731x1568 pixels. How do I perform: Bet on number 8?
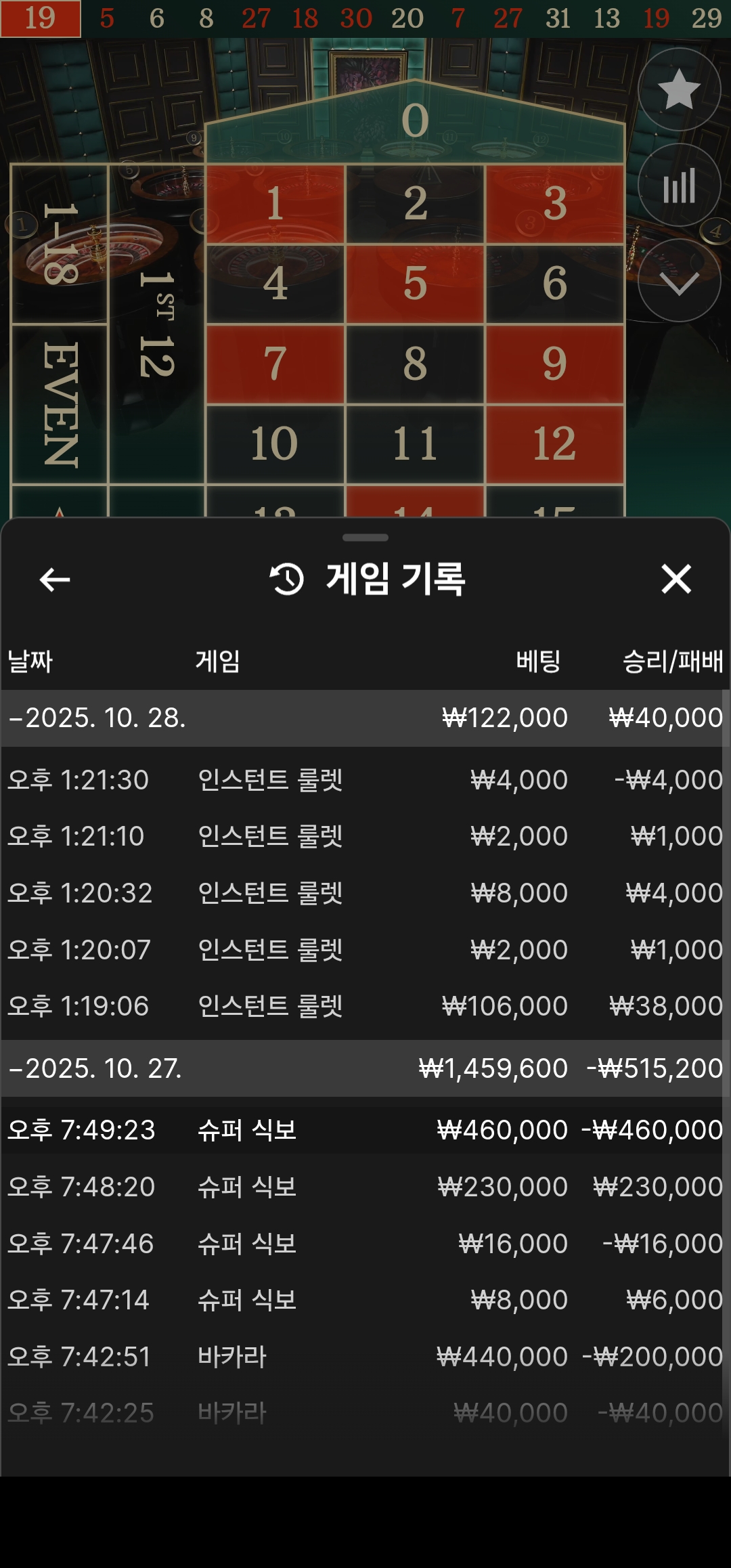pyautogui.click(x=415, y=364)
